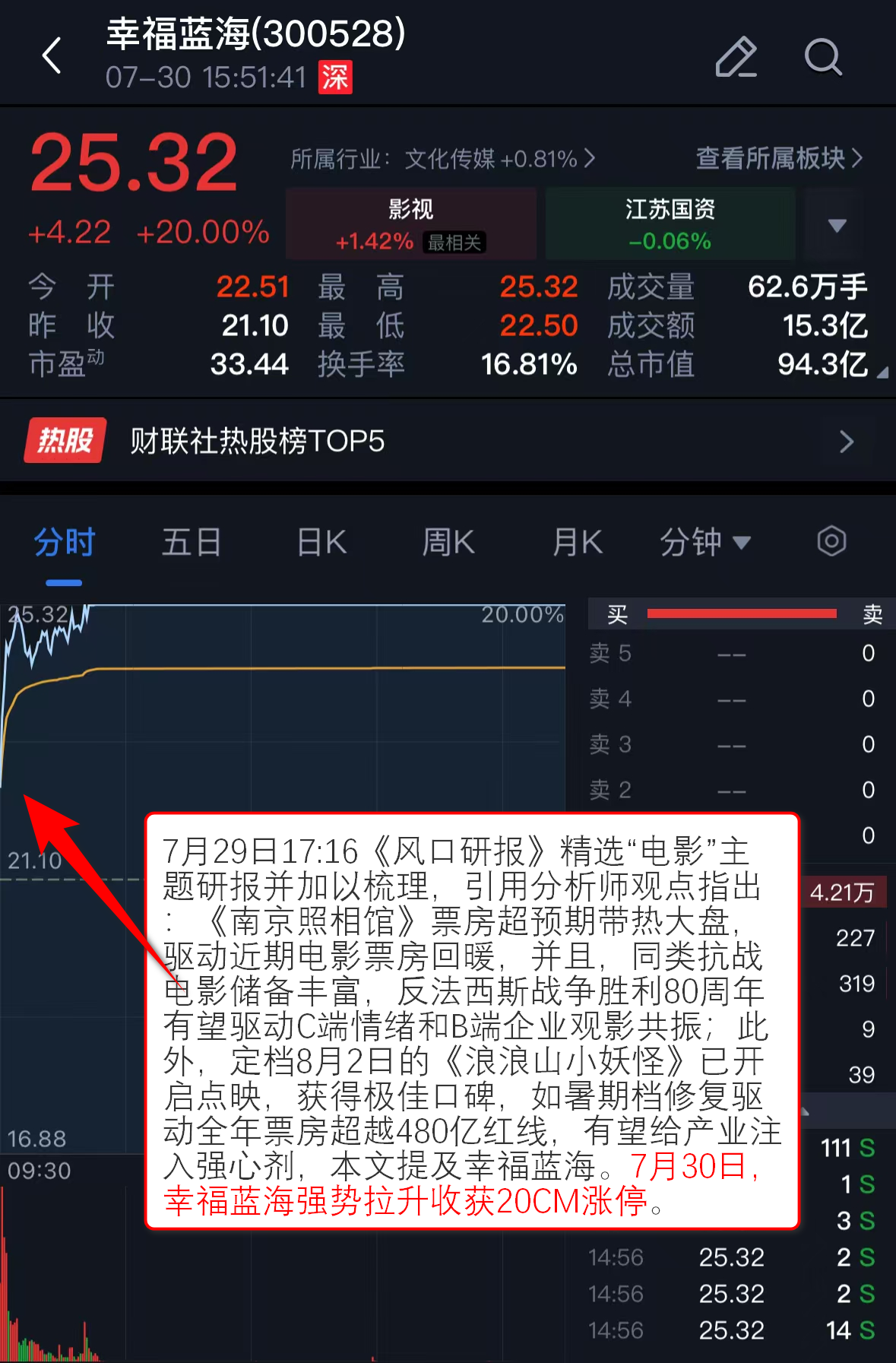Expand the market cap details arrow

(882, 372)
